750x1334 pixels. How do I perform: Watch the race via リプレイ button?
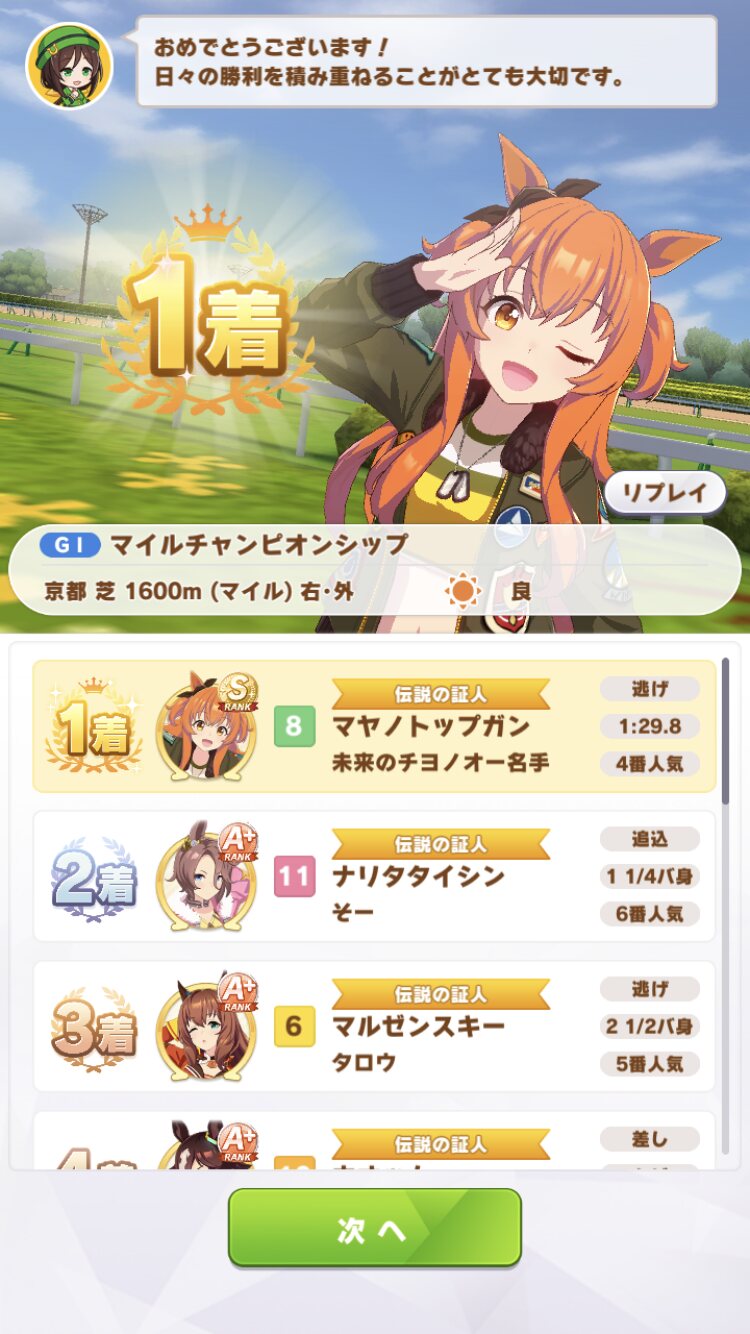tap(665, 493)
